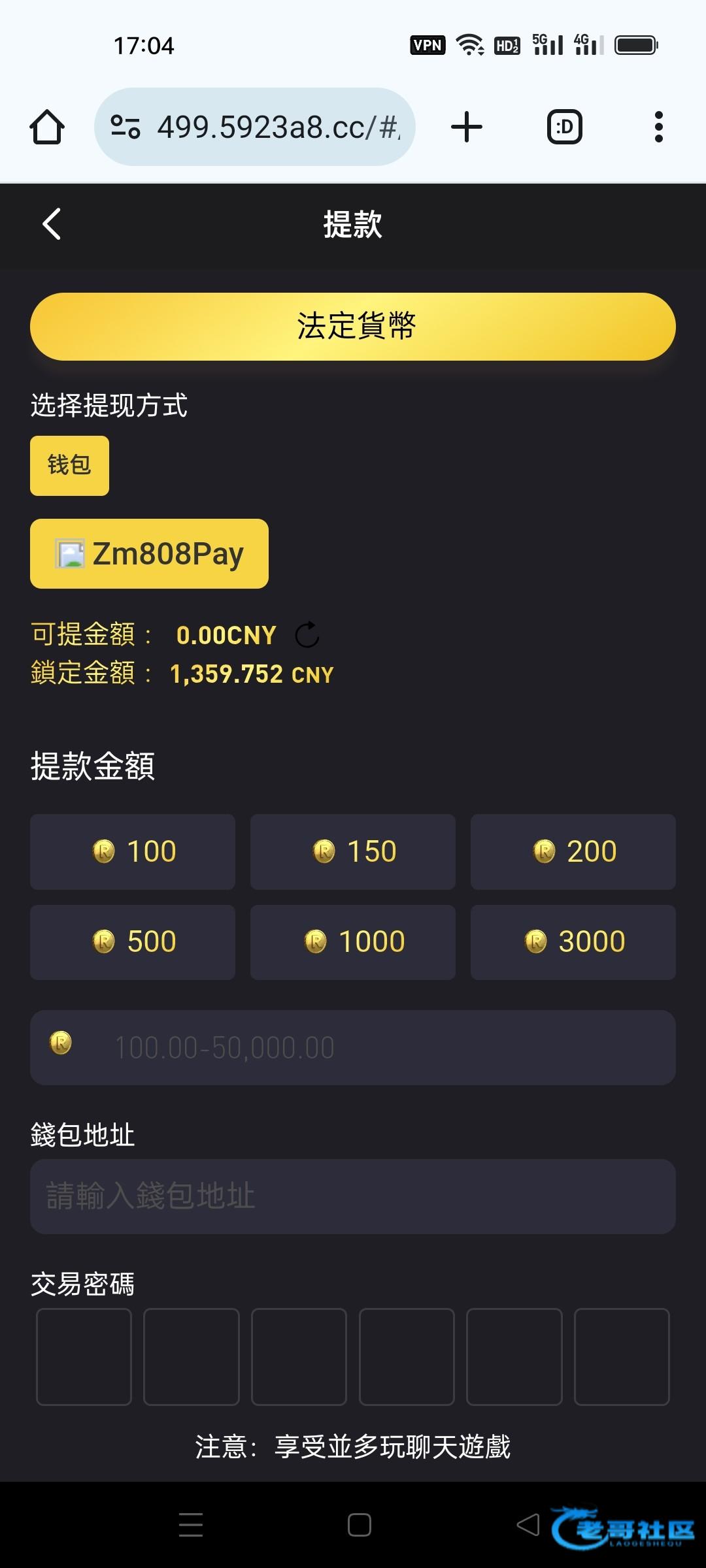Open the browser home page

click(x=47, y=127)
